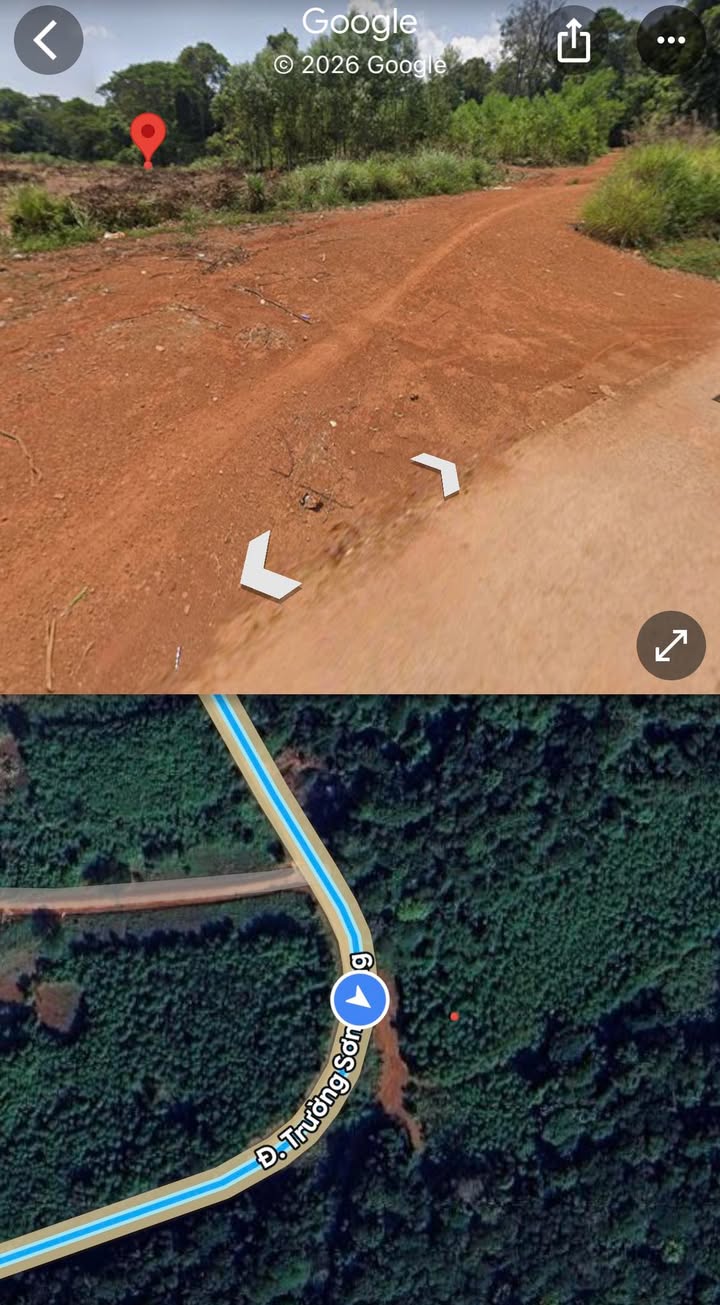720x1305 pixels.
Task: Share this Street View location
Action: pyautogui.click(x=574, y=41)
